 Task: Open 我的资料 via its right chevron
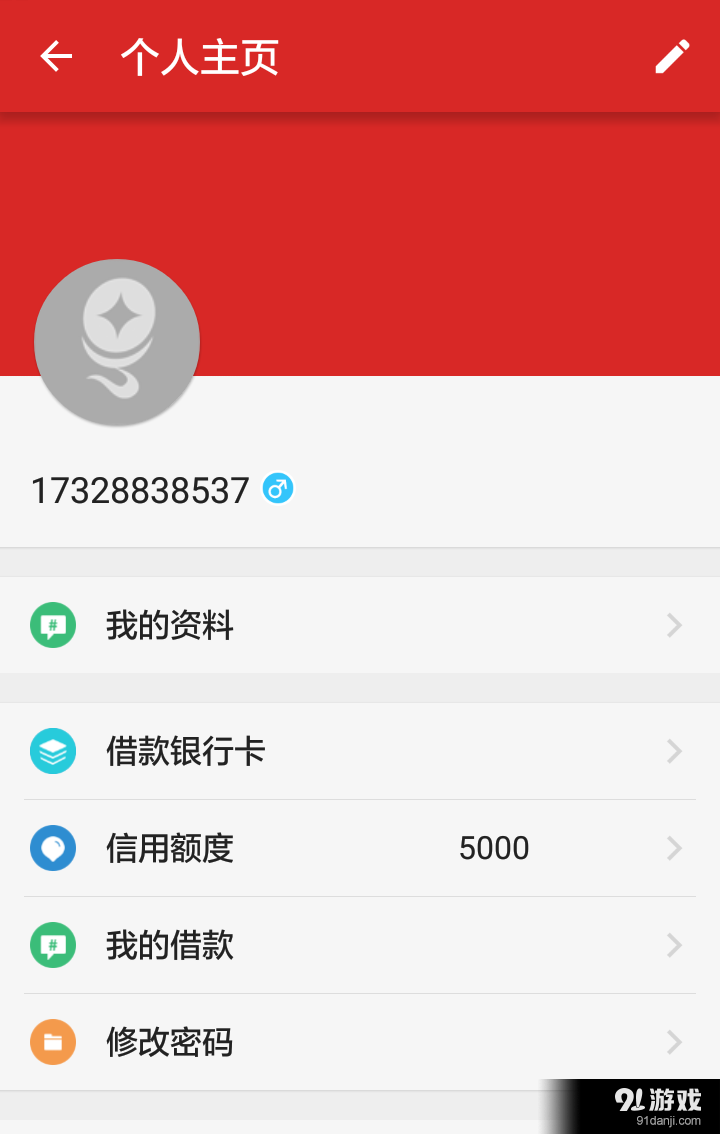(x=674, y=625)
